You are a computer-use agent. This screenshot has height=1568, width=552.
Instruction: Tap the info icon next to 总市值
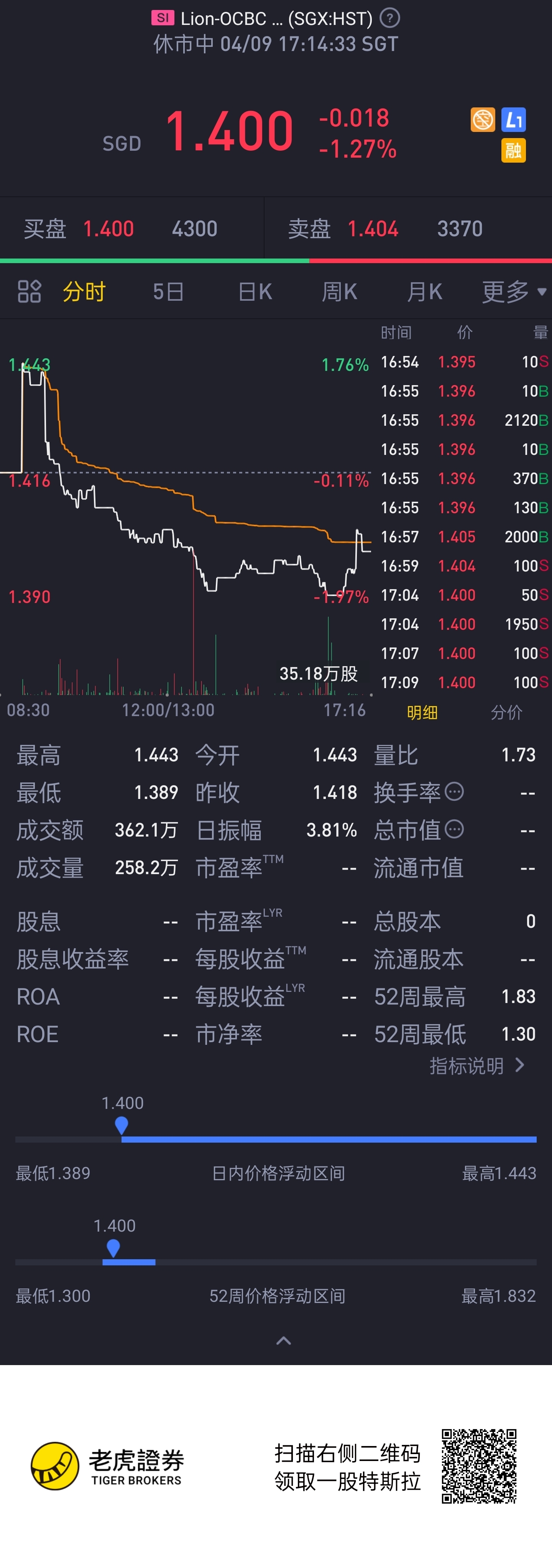[x=455, y=829]
